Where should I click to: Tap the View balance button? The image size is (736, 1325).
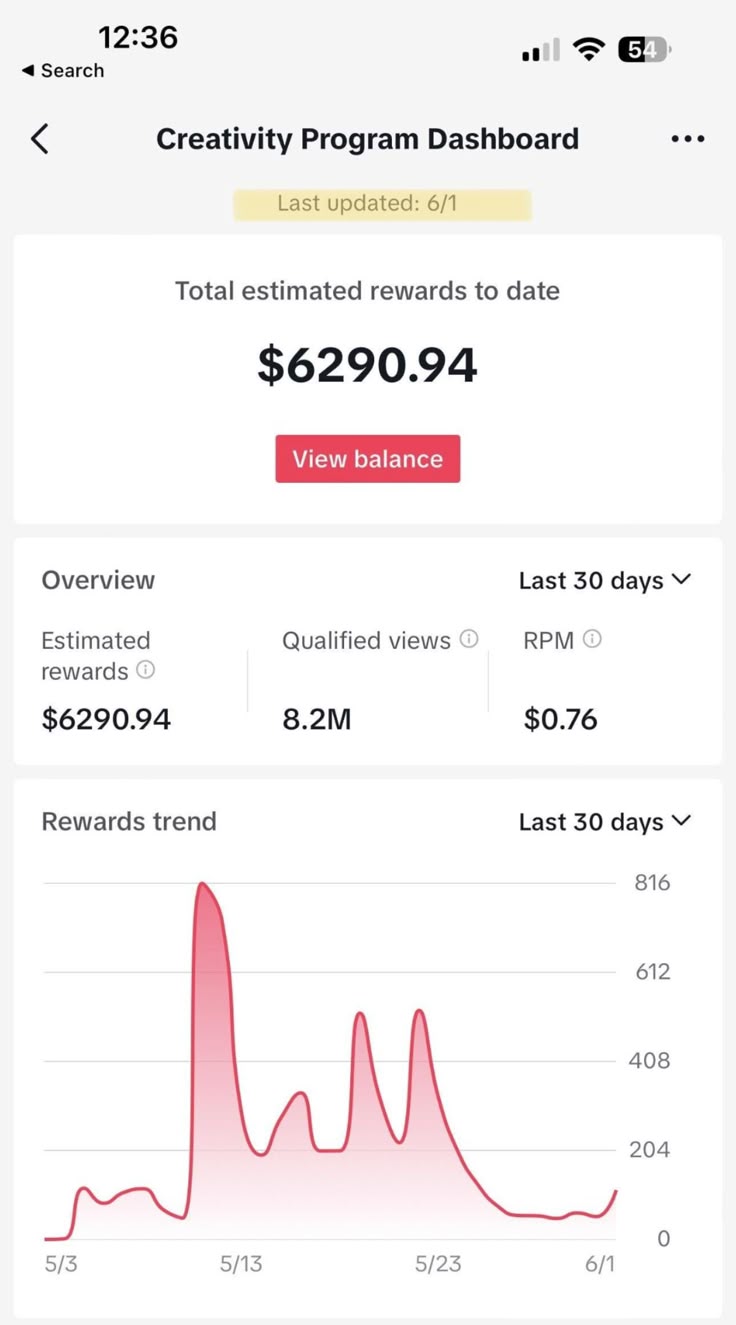[367, 459]
